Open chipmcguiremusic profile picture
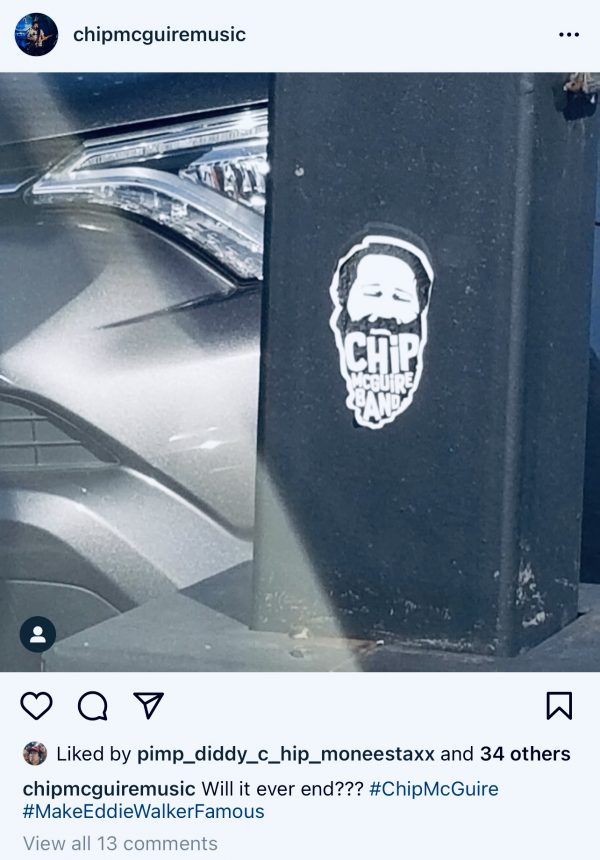Viewport: 600px width, 860px height. [x=36, y=35]
